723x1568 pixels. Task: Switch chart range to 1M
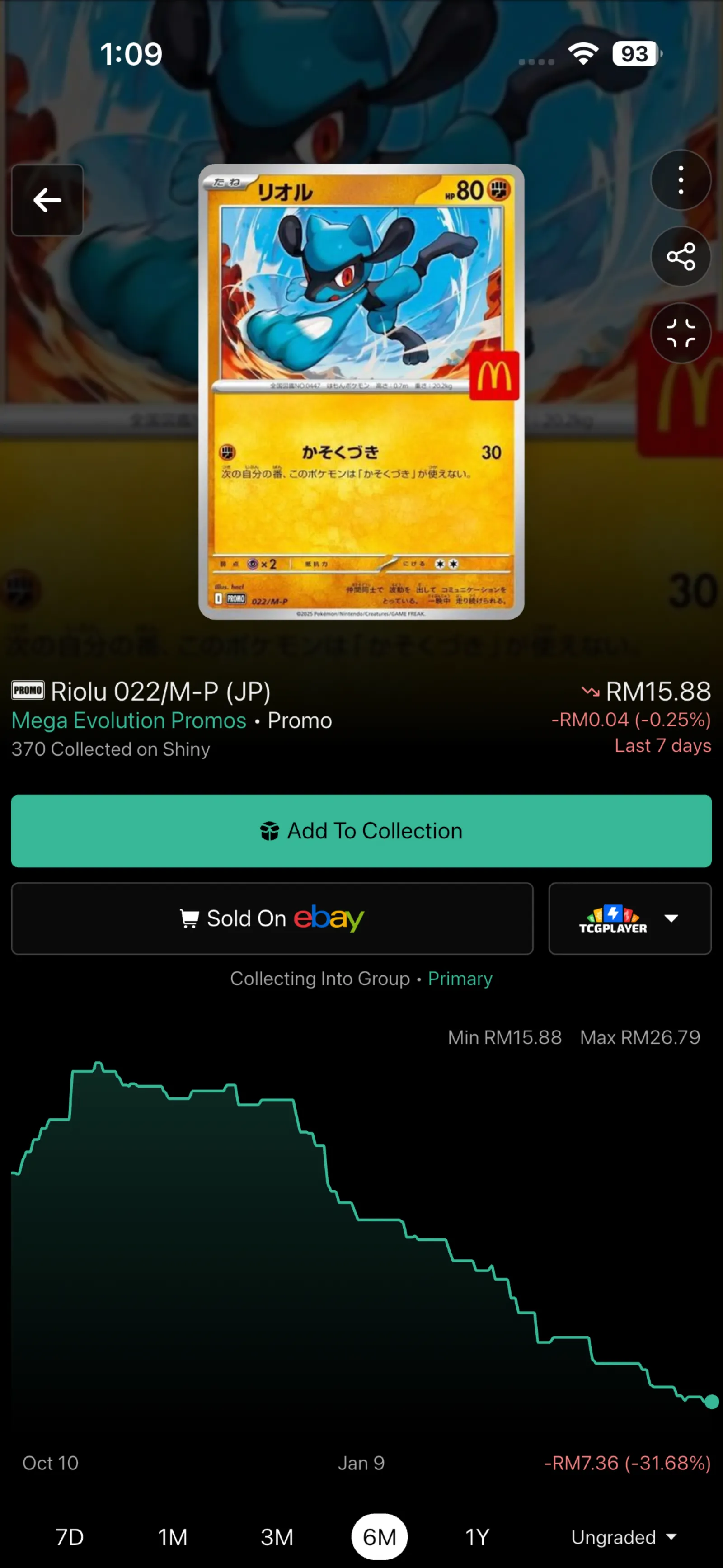173,1537
